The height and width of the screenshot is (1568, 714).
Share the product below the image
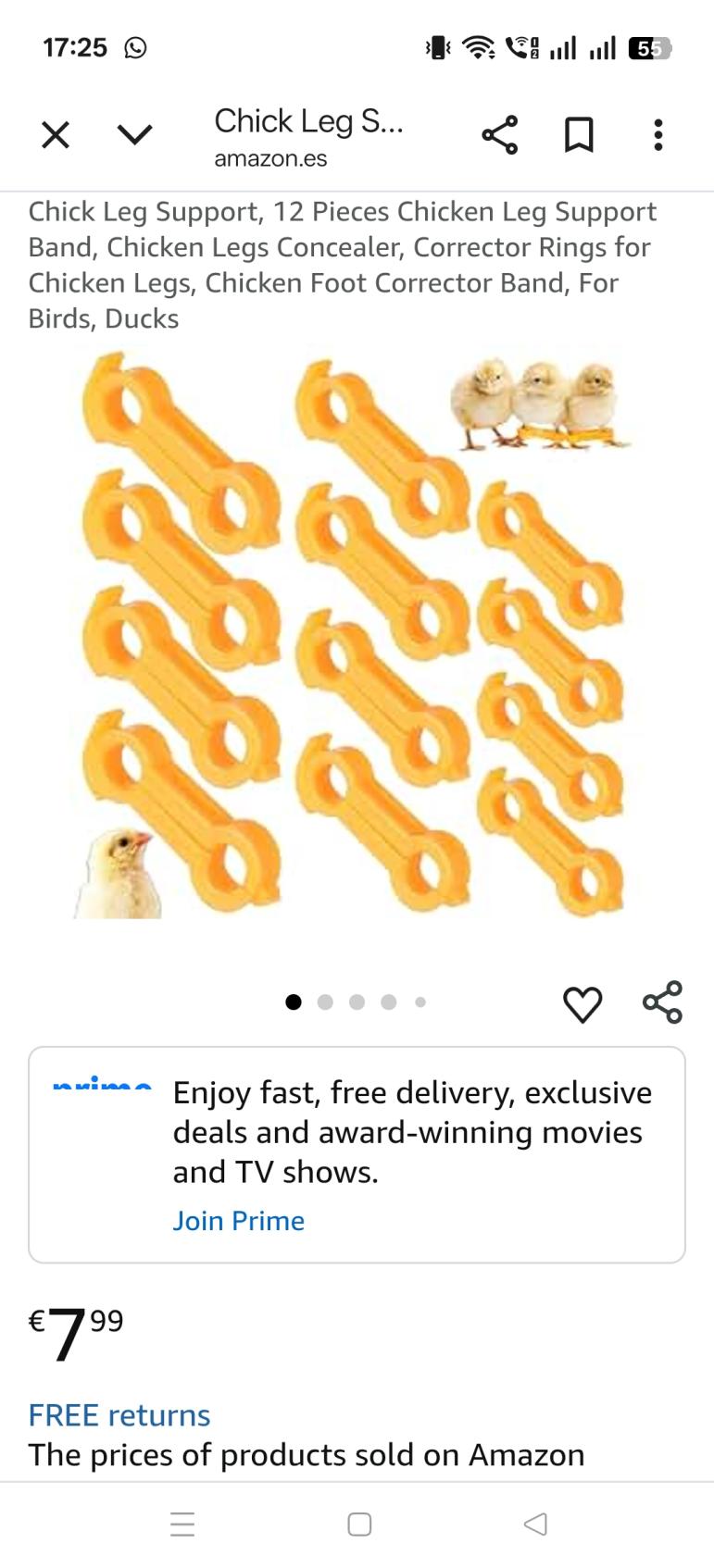662,1002
